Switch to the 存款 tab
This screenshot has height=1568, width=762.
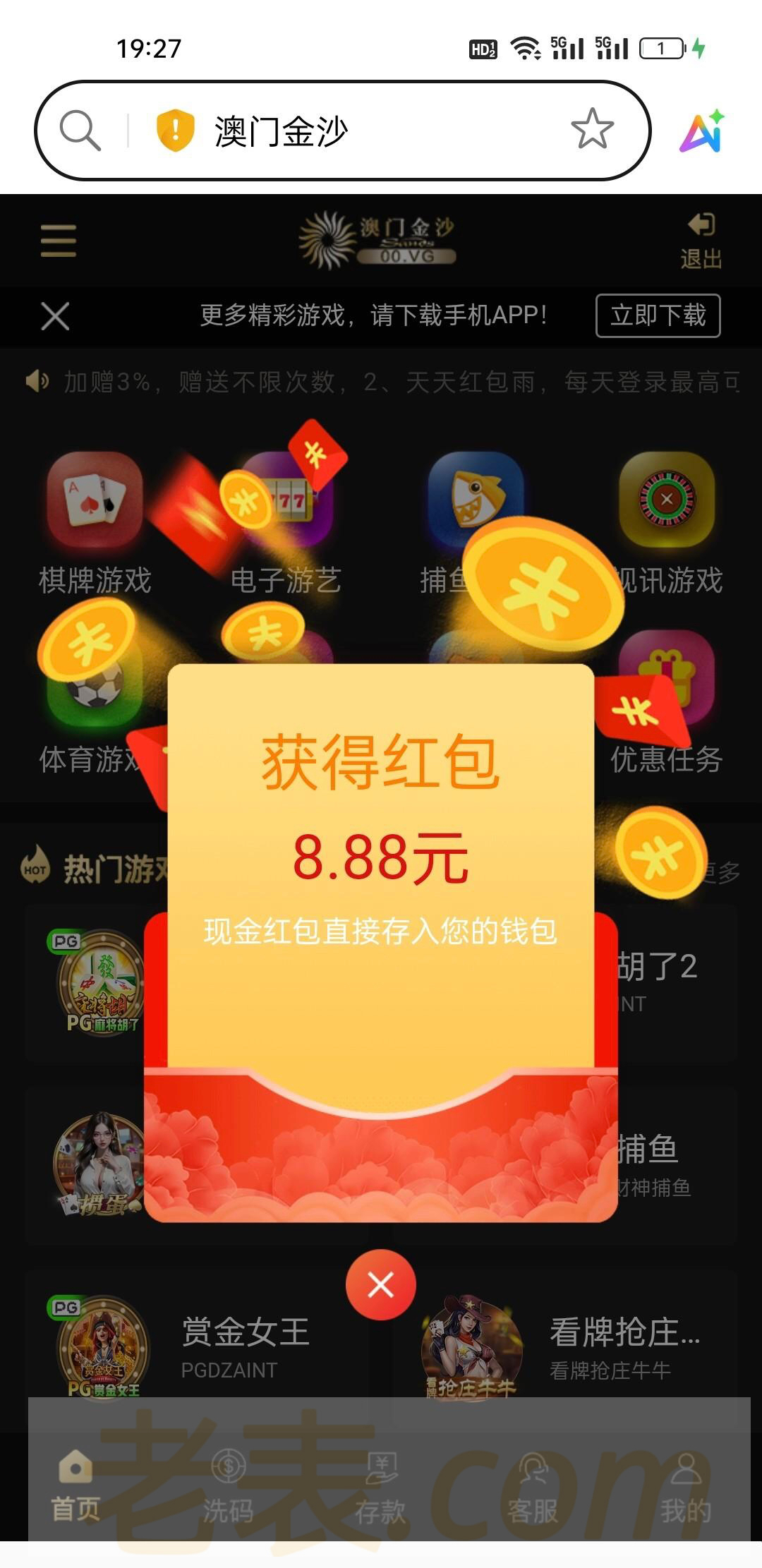click(x=380, y=1488)
